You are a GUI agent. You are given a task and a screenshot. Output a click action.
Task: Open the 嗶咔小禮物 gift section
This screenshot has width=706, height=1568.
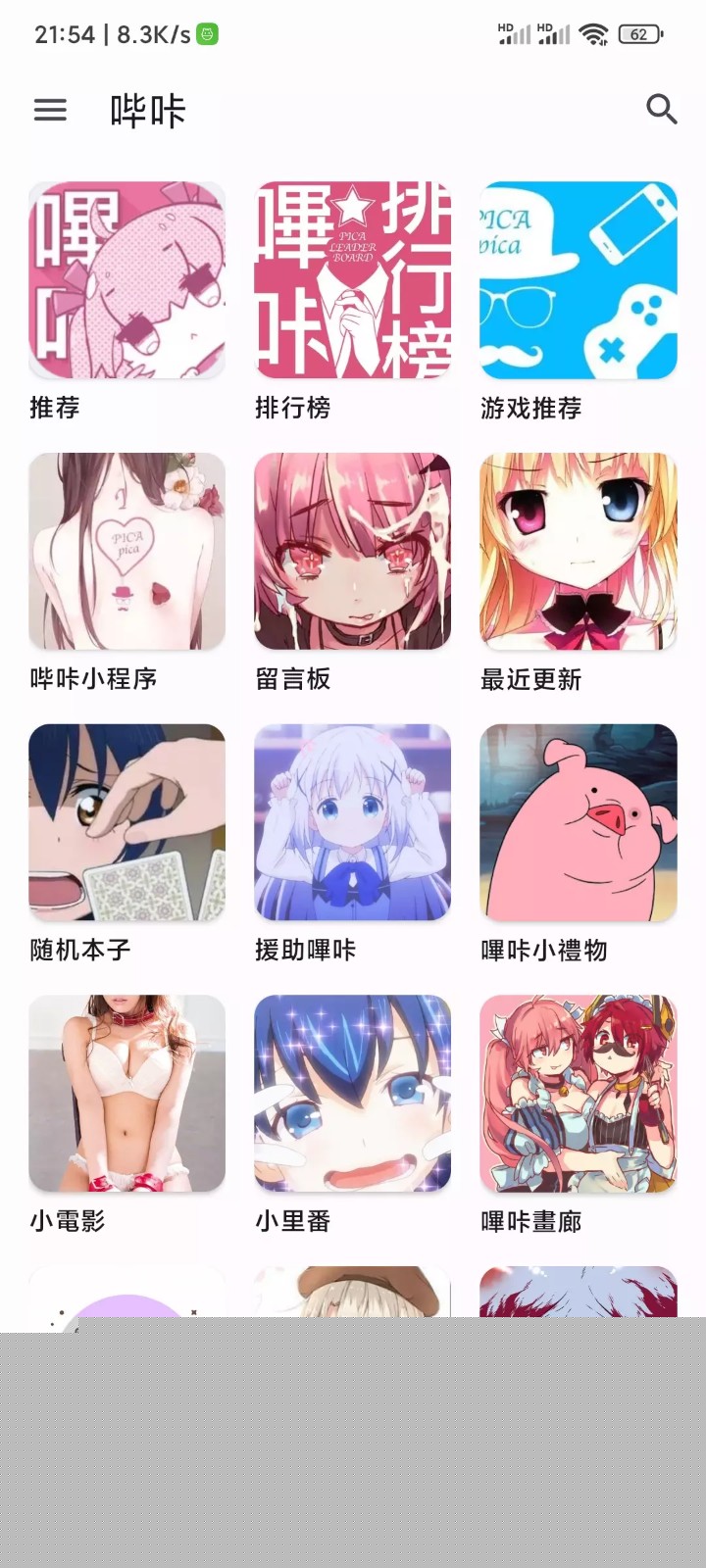(578, 823)
